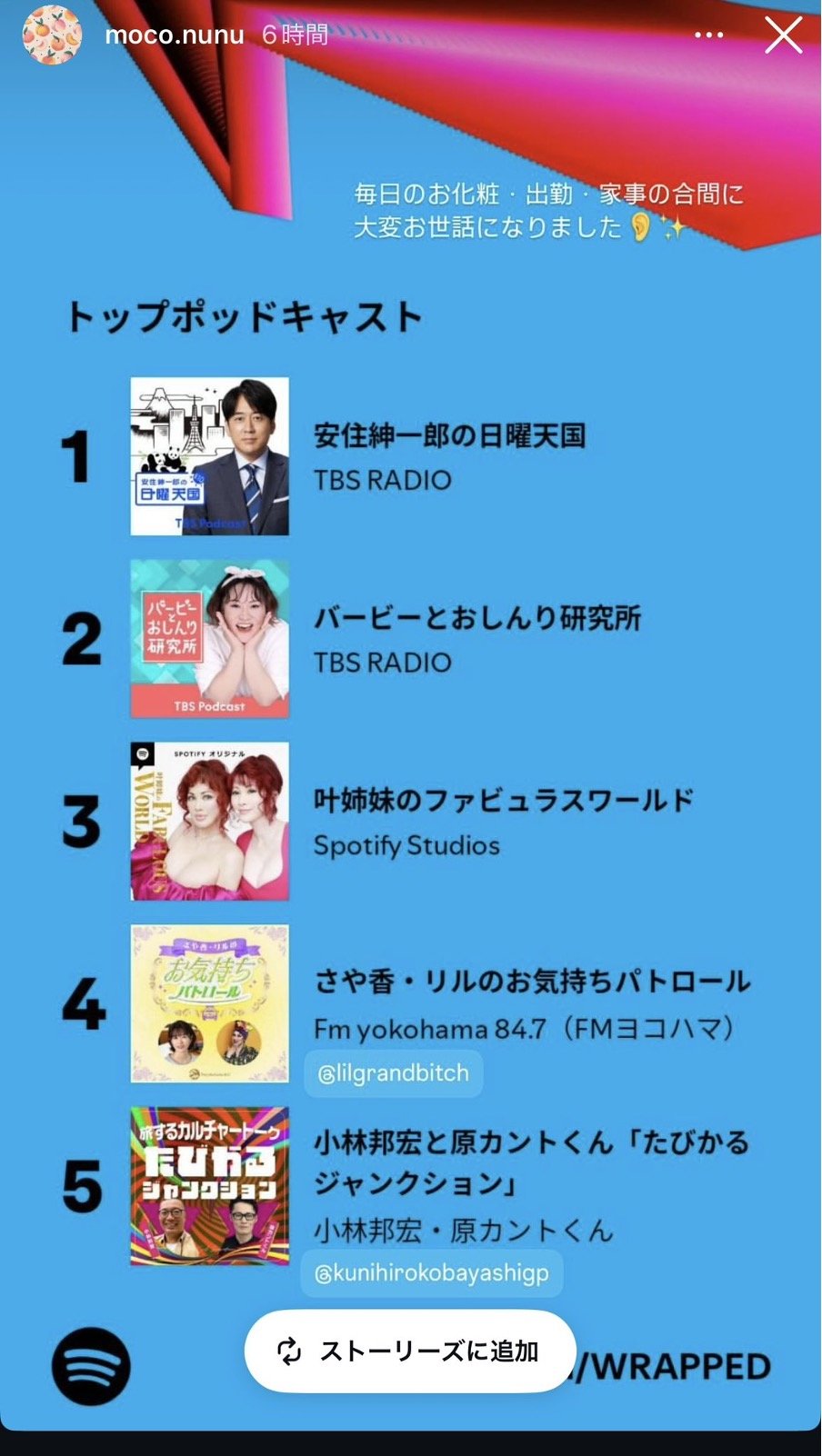Viewport: 822px width, 1456px height.
Task: Open the three-dot overflow menu
Action: (708, 35)
